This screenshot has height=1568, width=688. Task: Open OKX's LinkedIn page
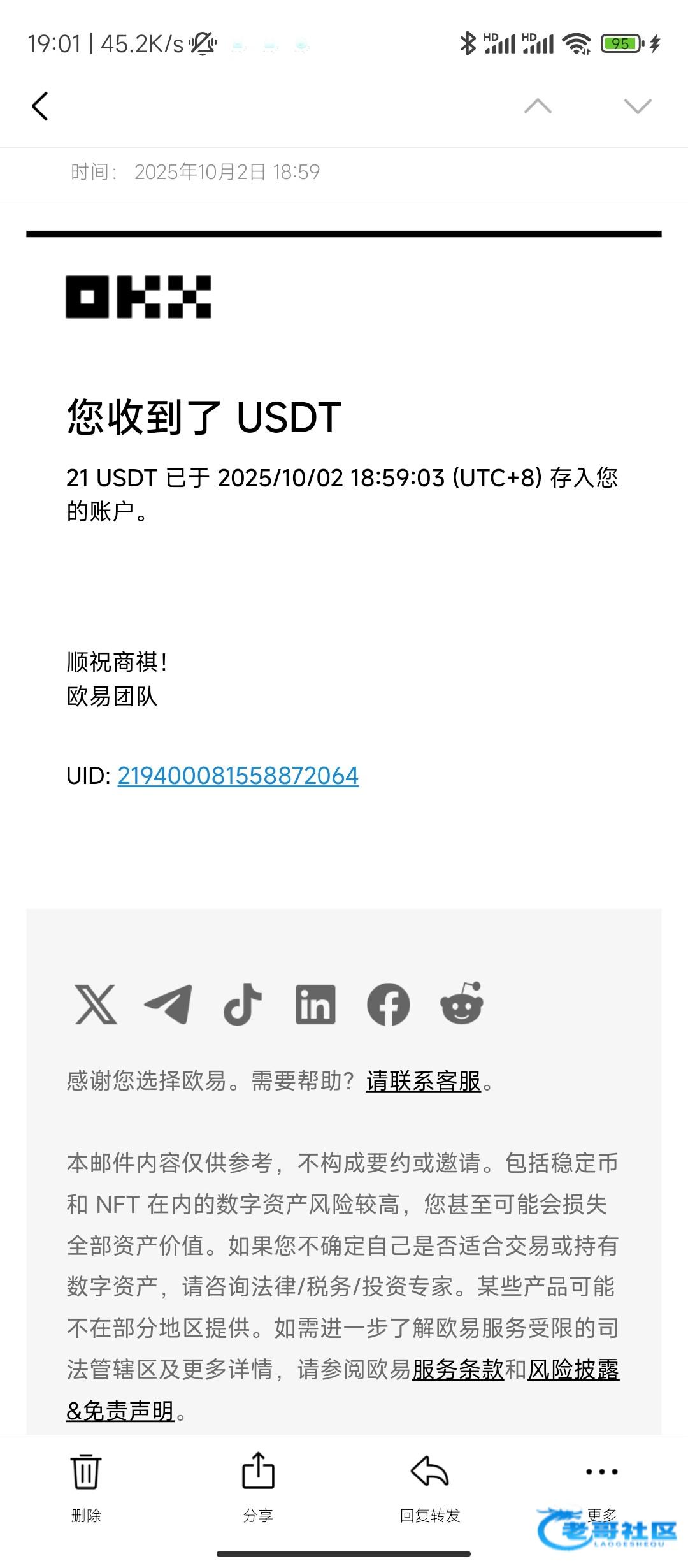tap(315, 1005)
